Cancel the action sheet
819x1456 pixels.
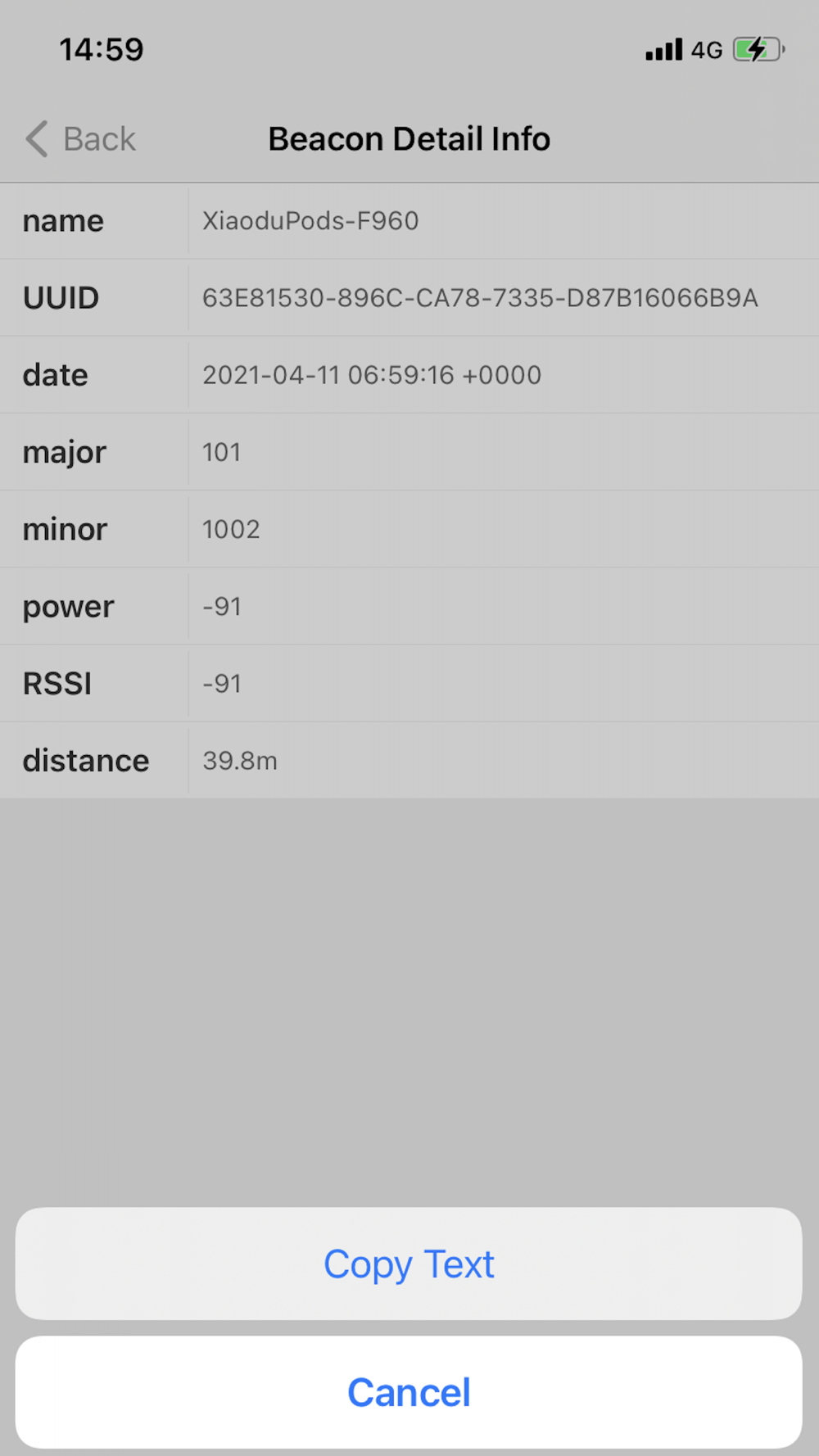tap(409, 1392)
